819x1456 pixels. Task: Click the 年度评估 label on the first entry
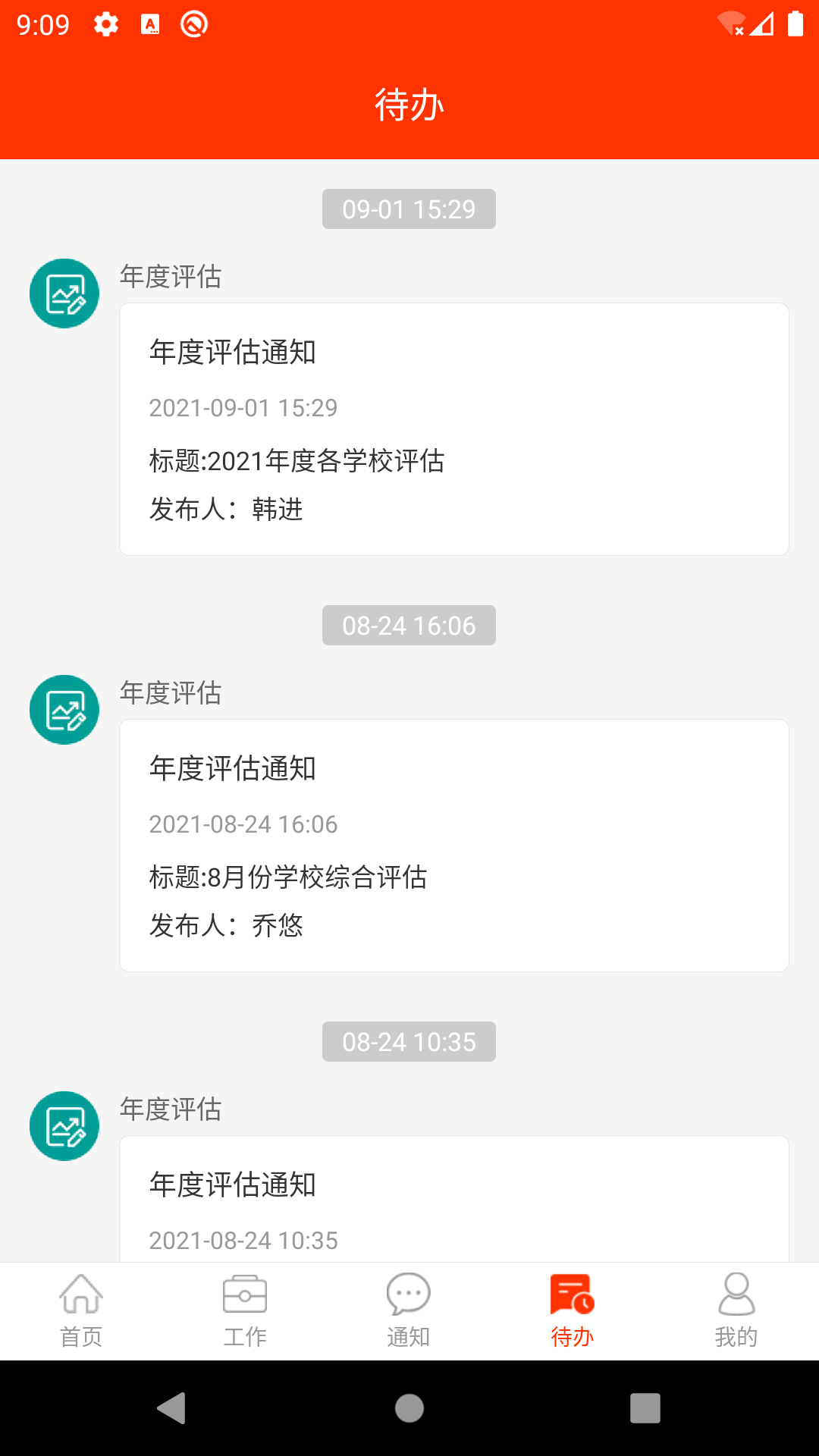pos(170,278)
